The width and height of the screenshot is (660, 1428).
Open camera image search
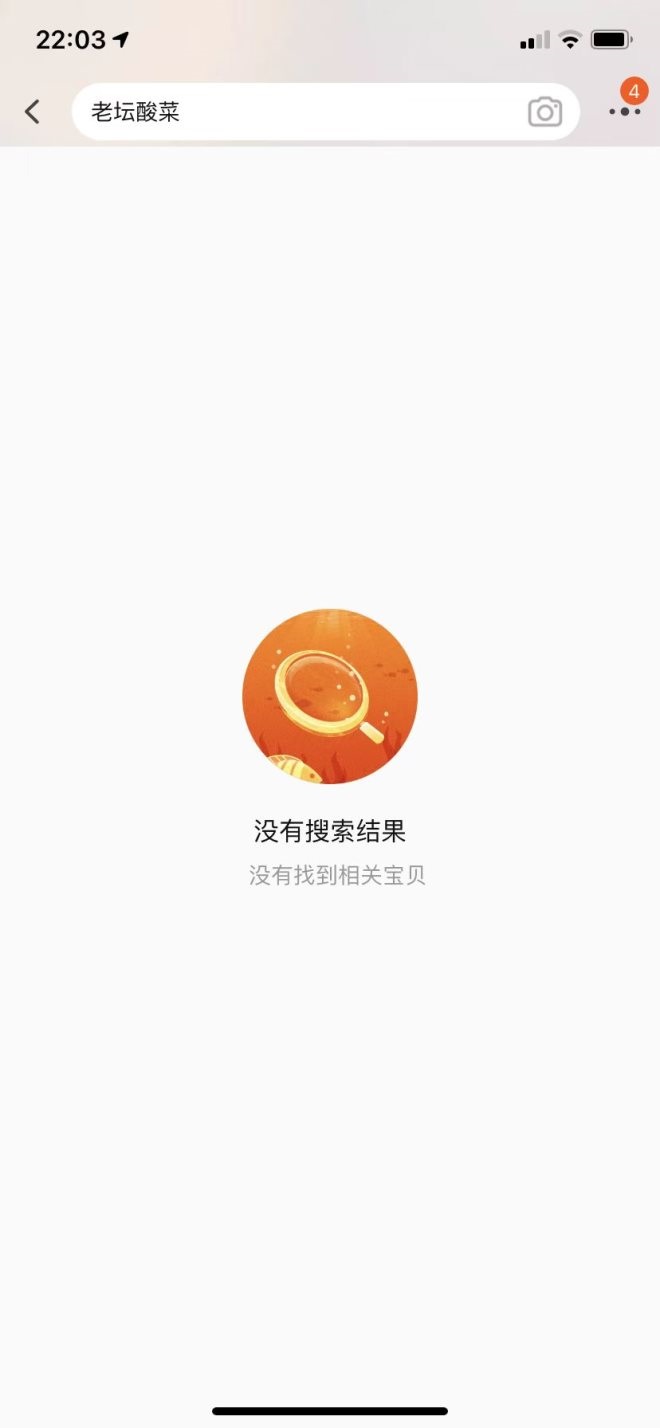tap(545, 112)
